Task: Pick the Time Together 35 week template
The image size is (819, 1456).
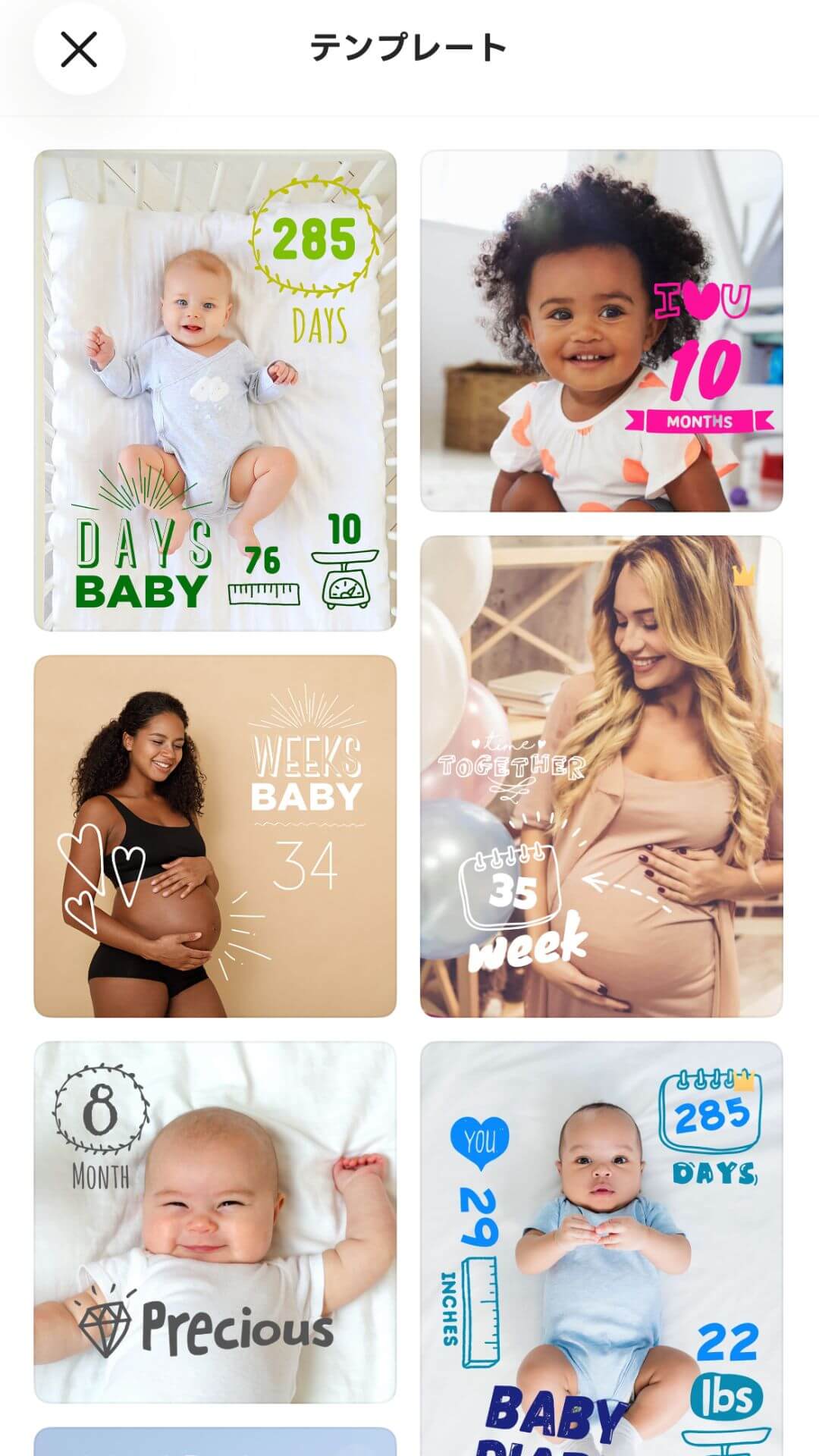Action: tap(601, 776)
